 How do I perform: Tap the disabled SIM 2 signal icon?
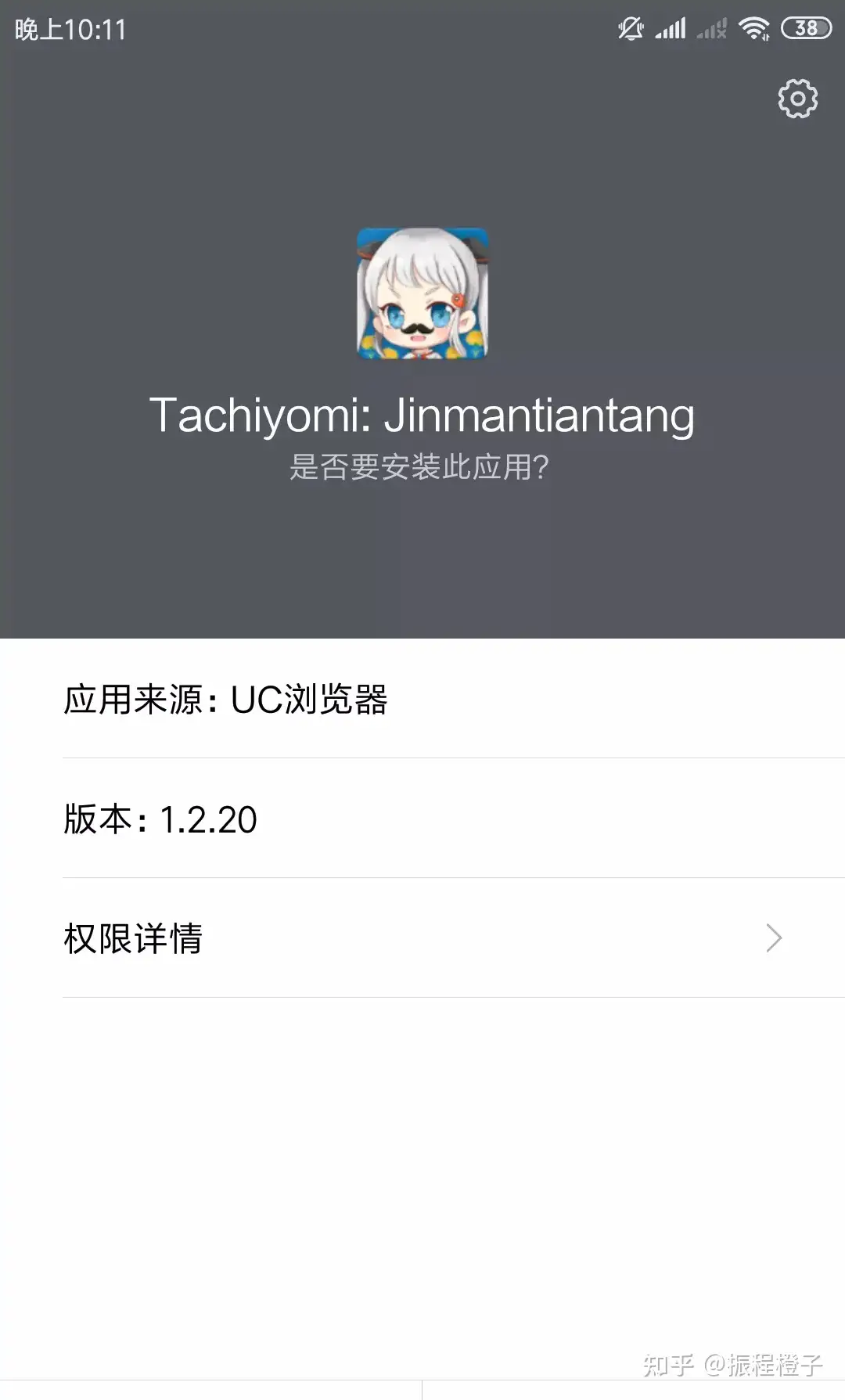(x=714, y=28)
